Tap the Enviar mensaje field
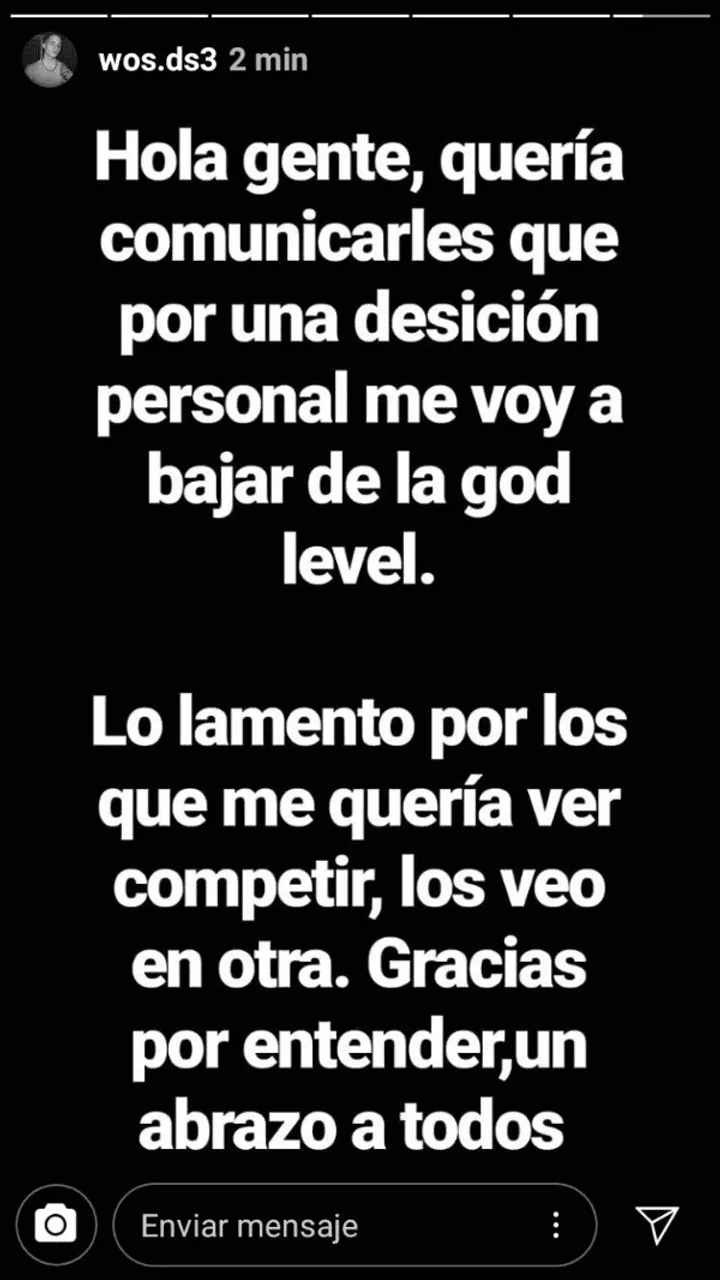The width and height of the screenshot is (720, 1280). (x=330, y=1225)
